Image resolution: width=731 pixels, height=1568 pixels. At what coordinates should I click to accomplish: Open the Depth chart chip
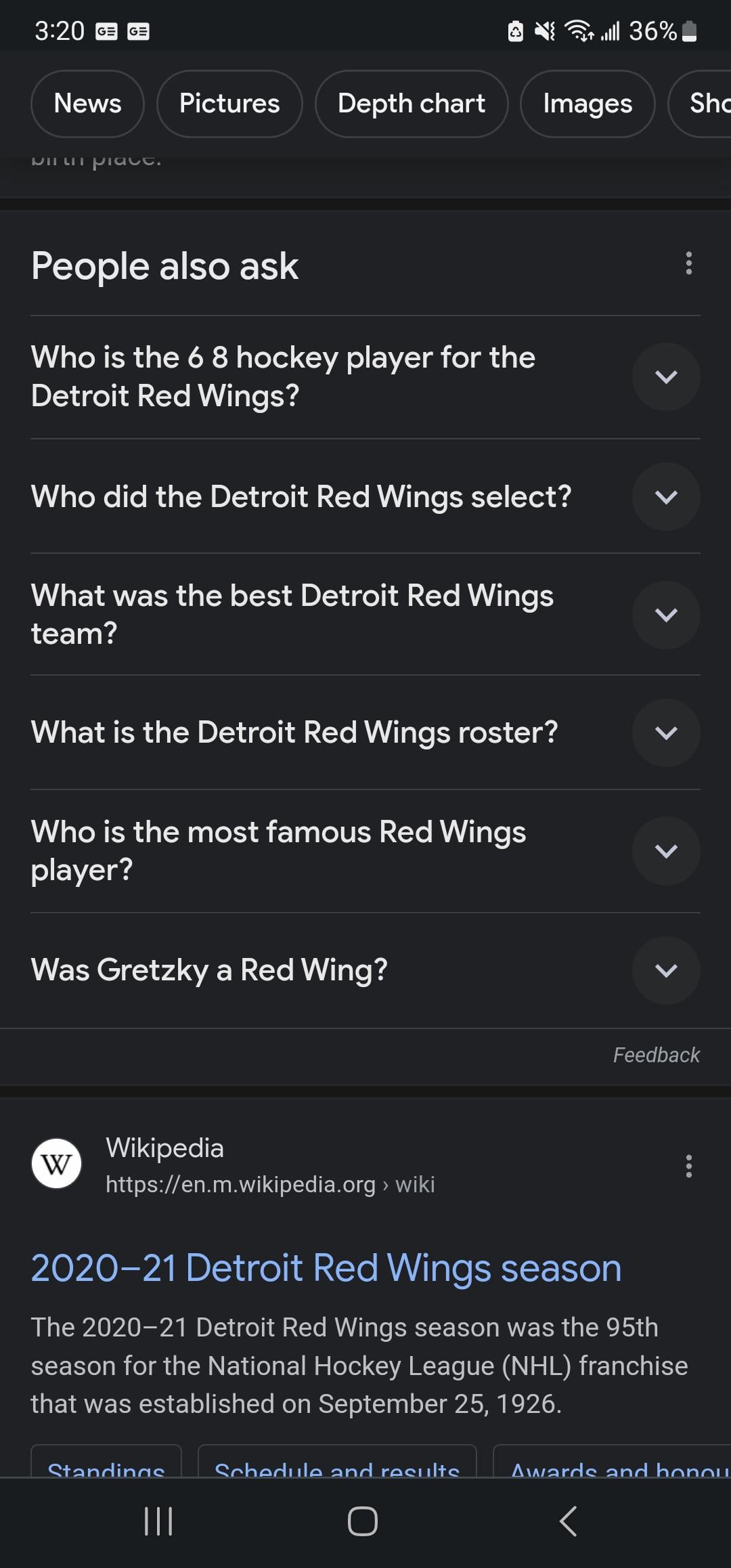coord(411,104)
